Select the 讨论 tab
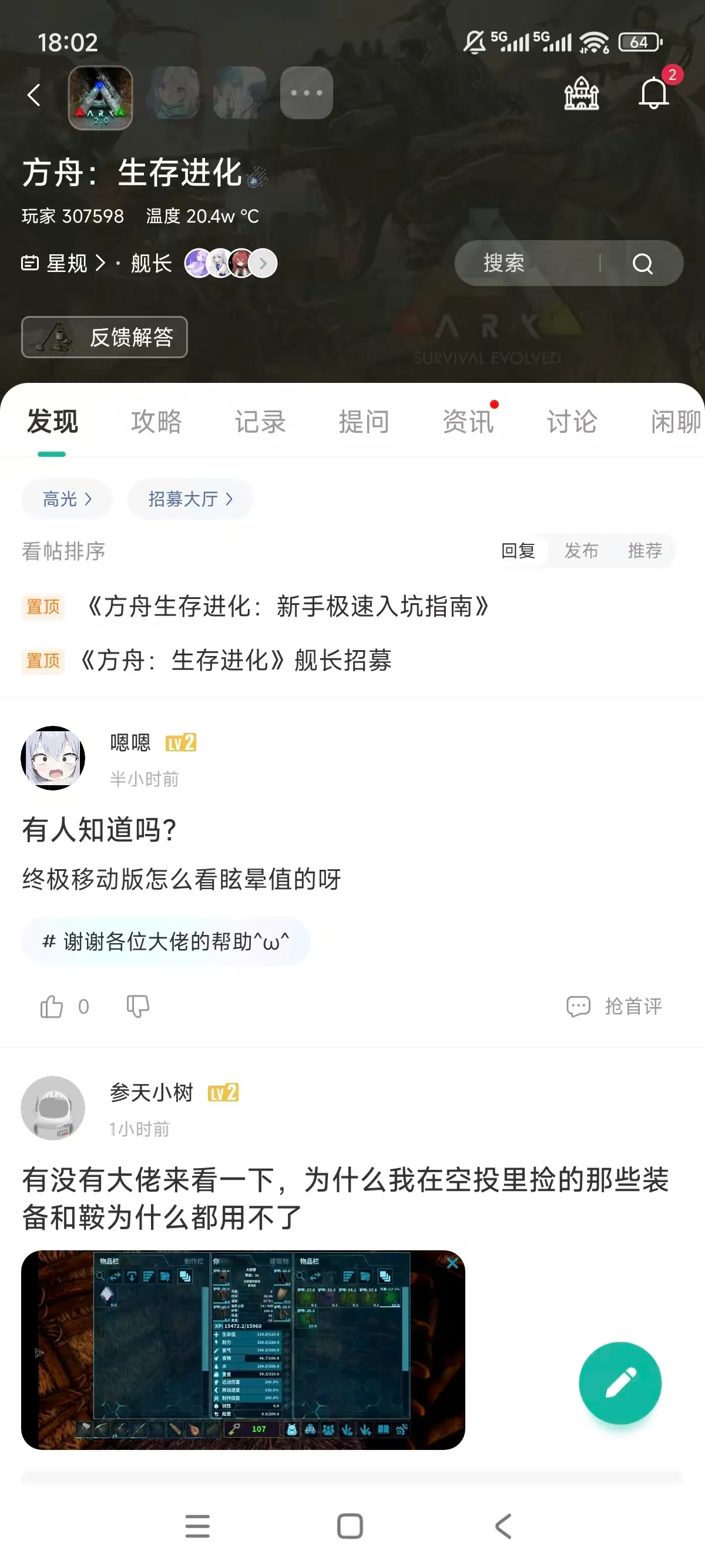 (x=572, y=421)
